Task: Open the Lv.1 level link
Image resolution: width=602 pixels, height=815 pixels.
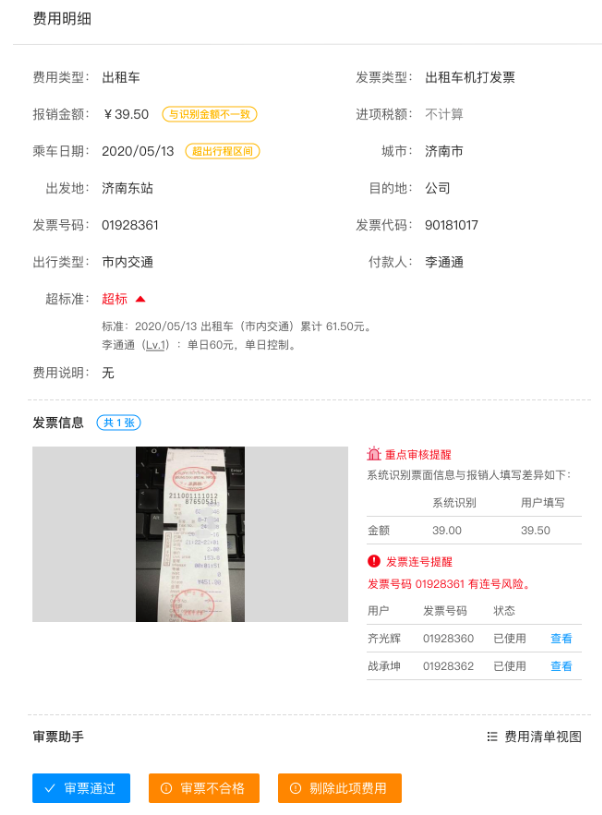Action: (x=154, y=345)
